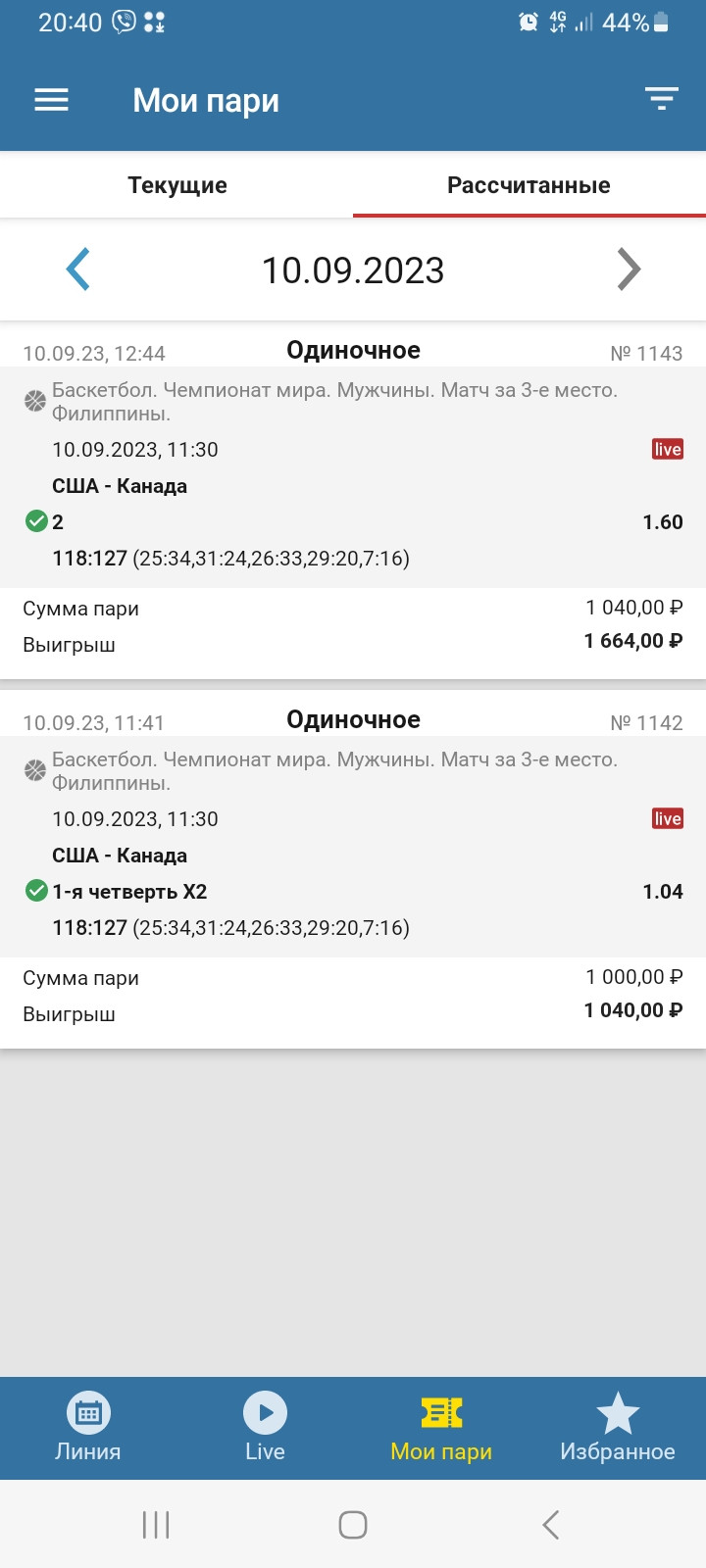Screen dimensions: 706x1568
Task: Go to the previous date with left arrow
Action: point(78,269)
